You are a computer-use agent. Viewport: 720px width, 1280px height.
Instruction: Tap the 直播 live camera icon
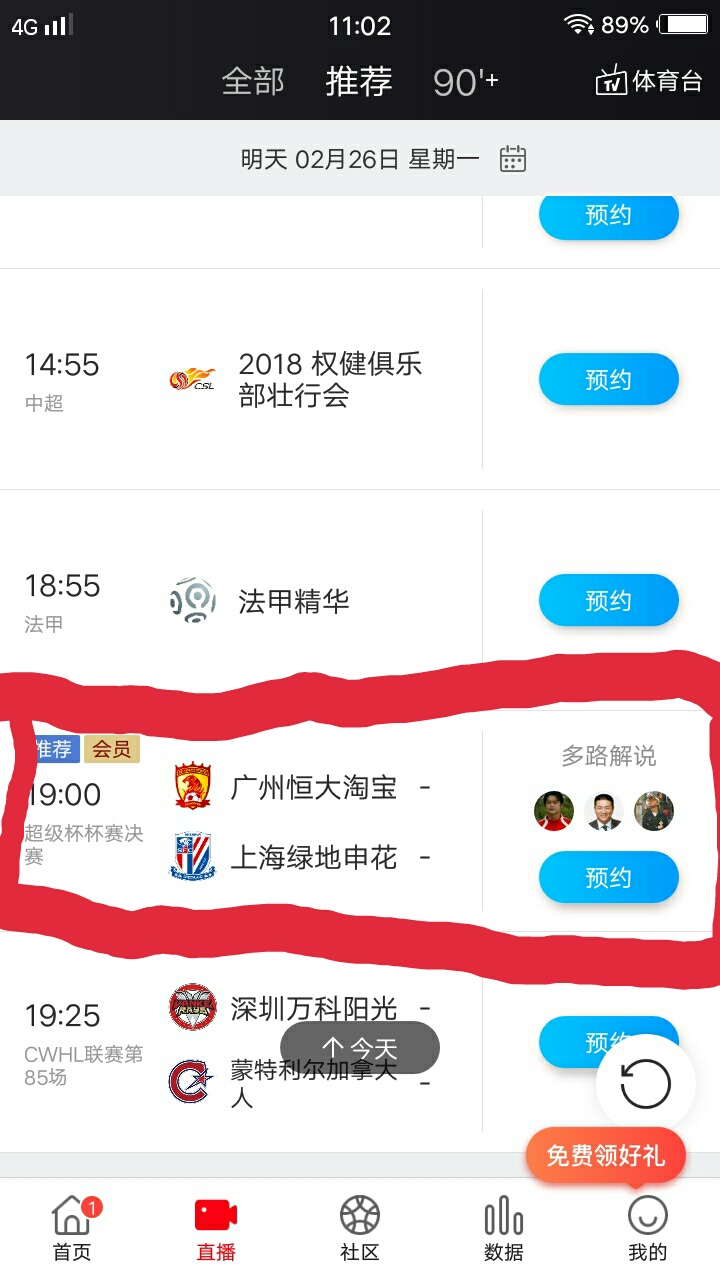coord(215,1215)
